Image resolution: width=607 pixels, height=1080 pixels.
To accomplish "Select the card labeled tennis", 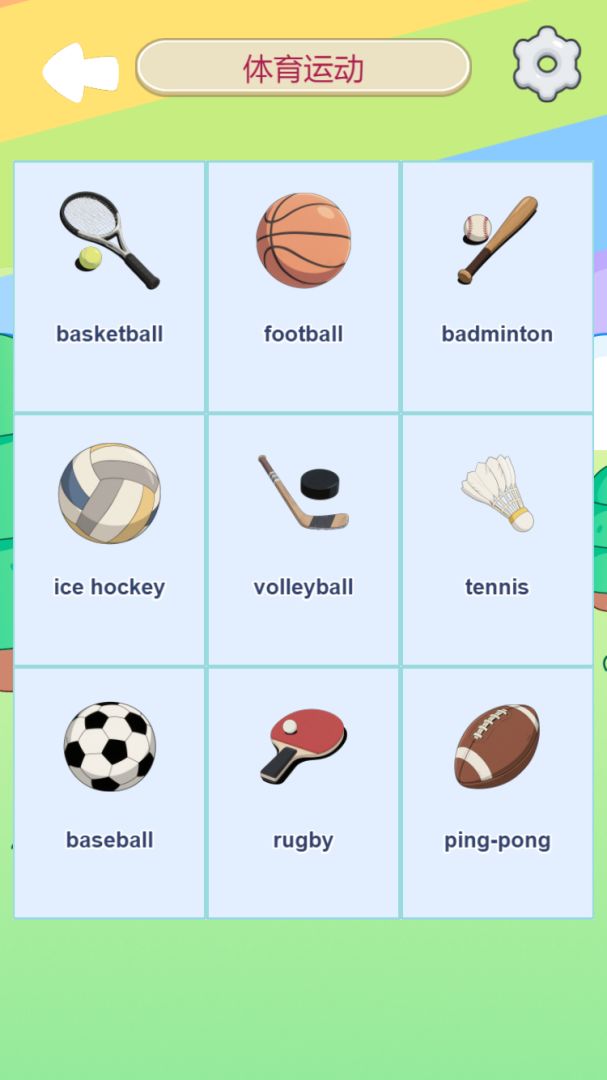I will tap(497, 540).
